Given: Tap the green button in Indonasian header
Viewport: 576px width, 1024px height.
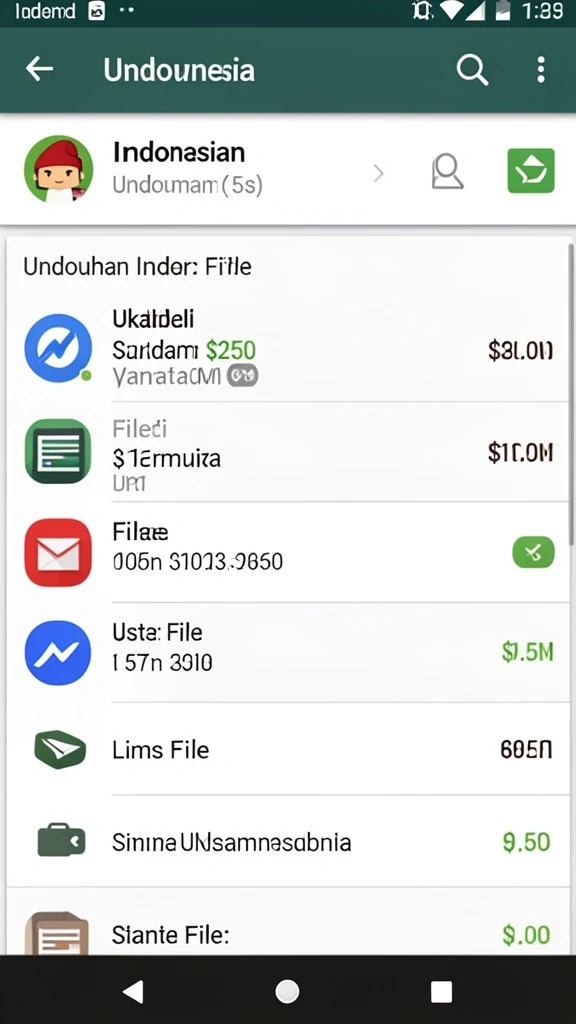Looking at the screenshot, I should pos(530,171).
